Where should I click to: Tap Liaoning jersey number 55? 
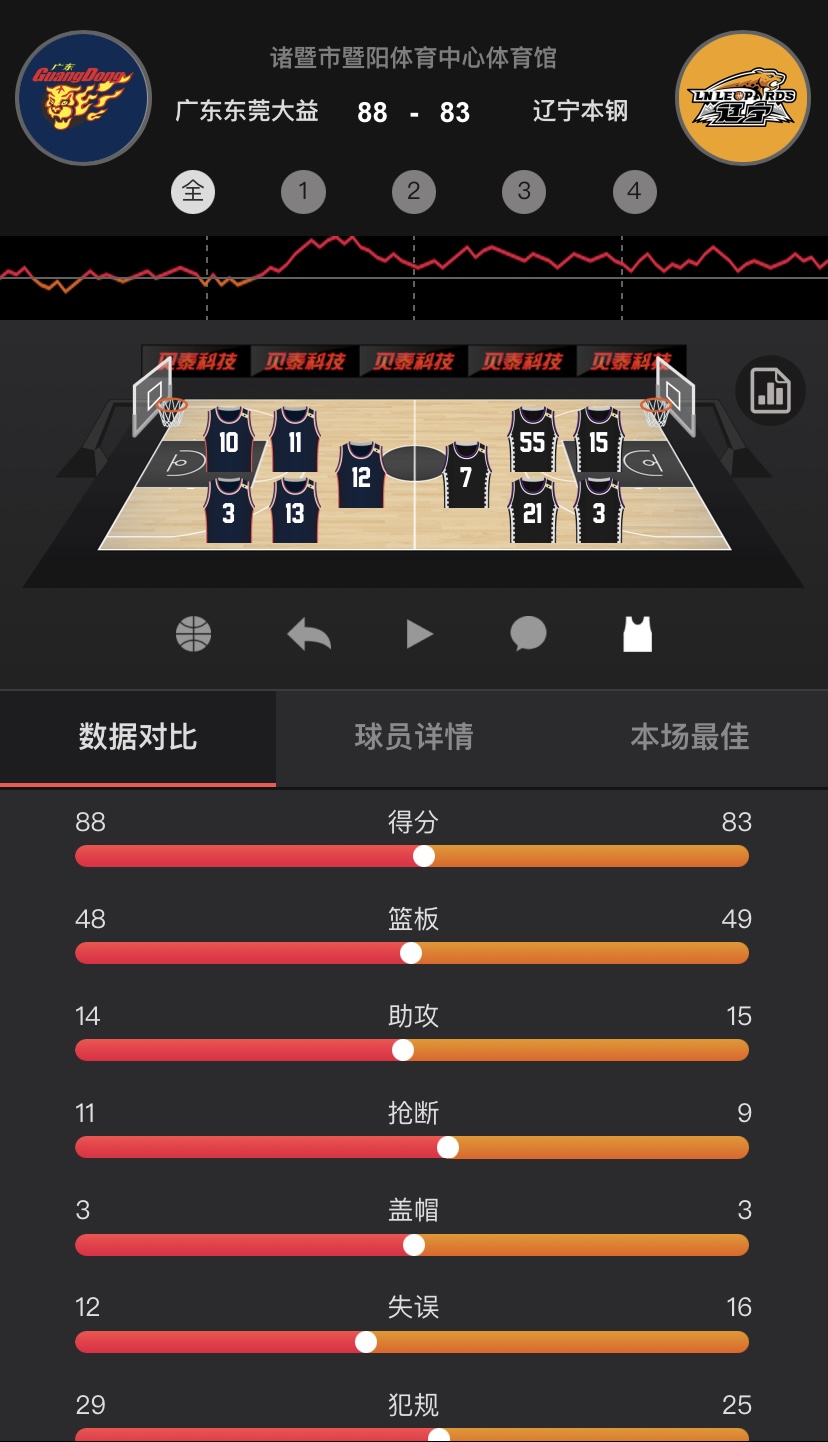532,440
